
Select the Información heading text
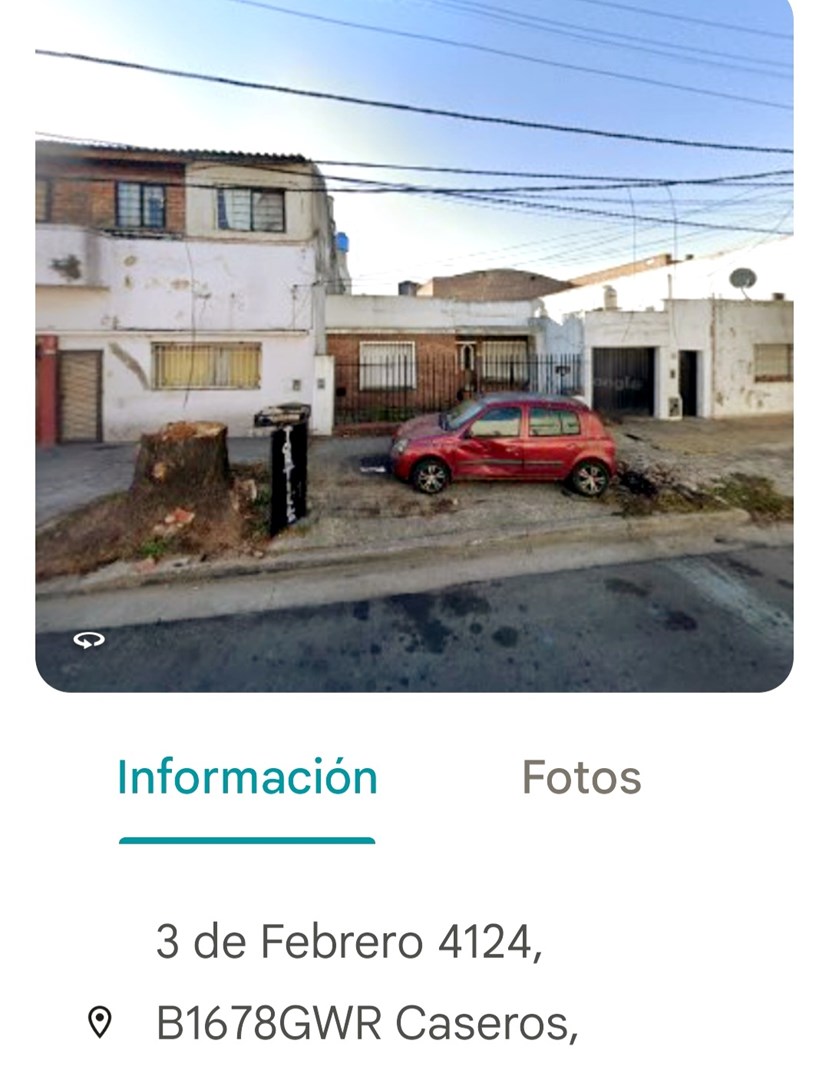(x=250, y=776)
